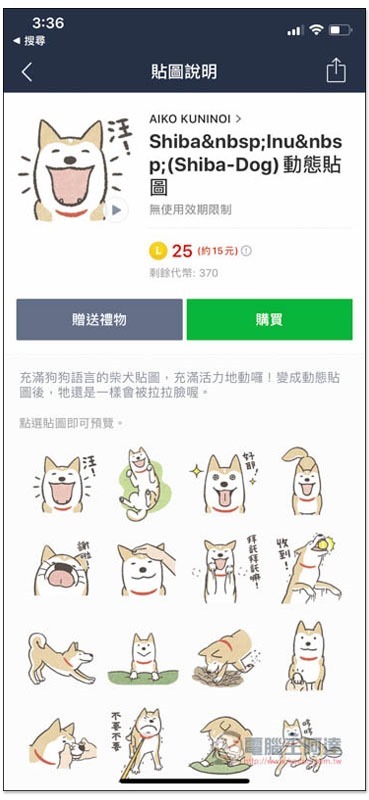Open the price info icon next to 約15元

(x=246, y=251)
